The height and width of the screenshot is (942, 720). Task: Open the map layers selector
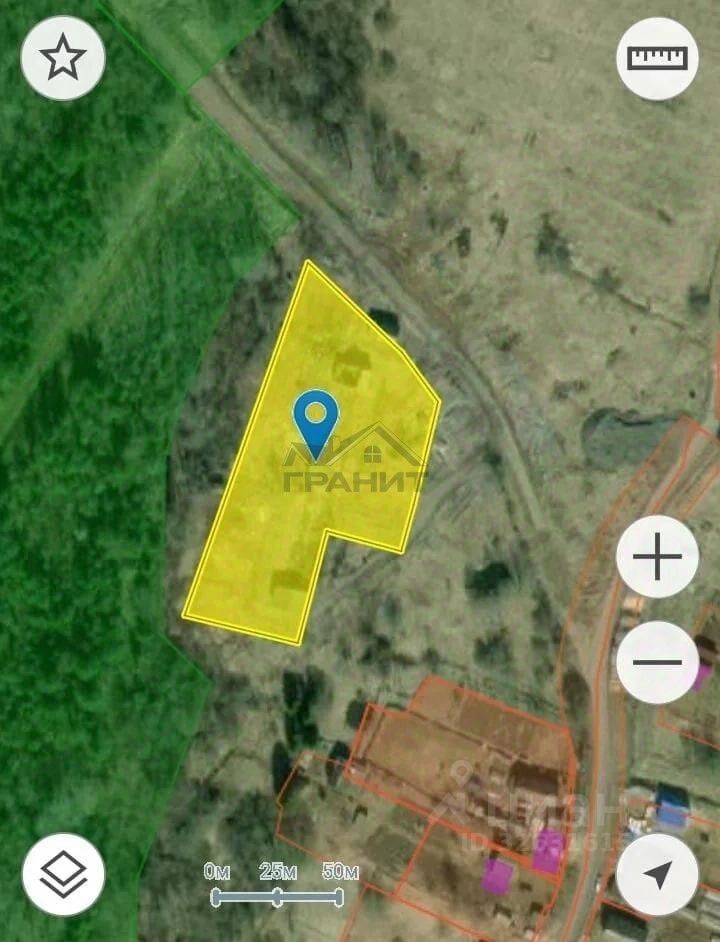pos(63,875)
